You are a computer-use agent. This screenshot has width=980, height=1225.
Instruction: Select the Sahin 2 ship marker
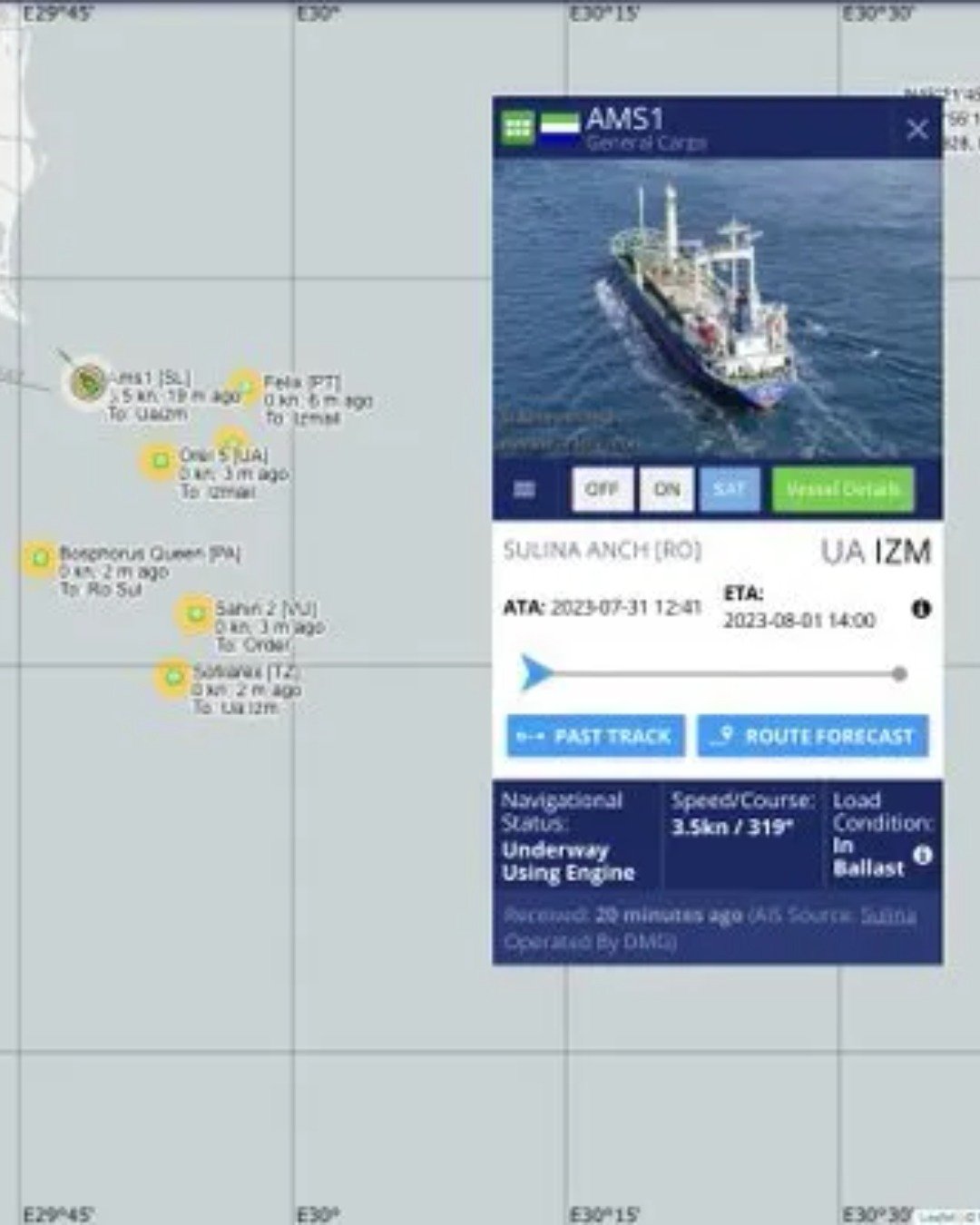click(x=195, y=614)
